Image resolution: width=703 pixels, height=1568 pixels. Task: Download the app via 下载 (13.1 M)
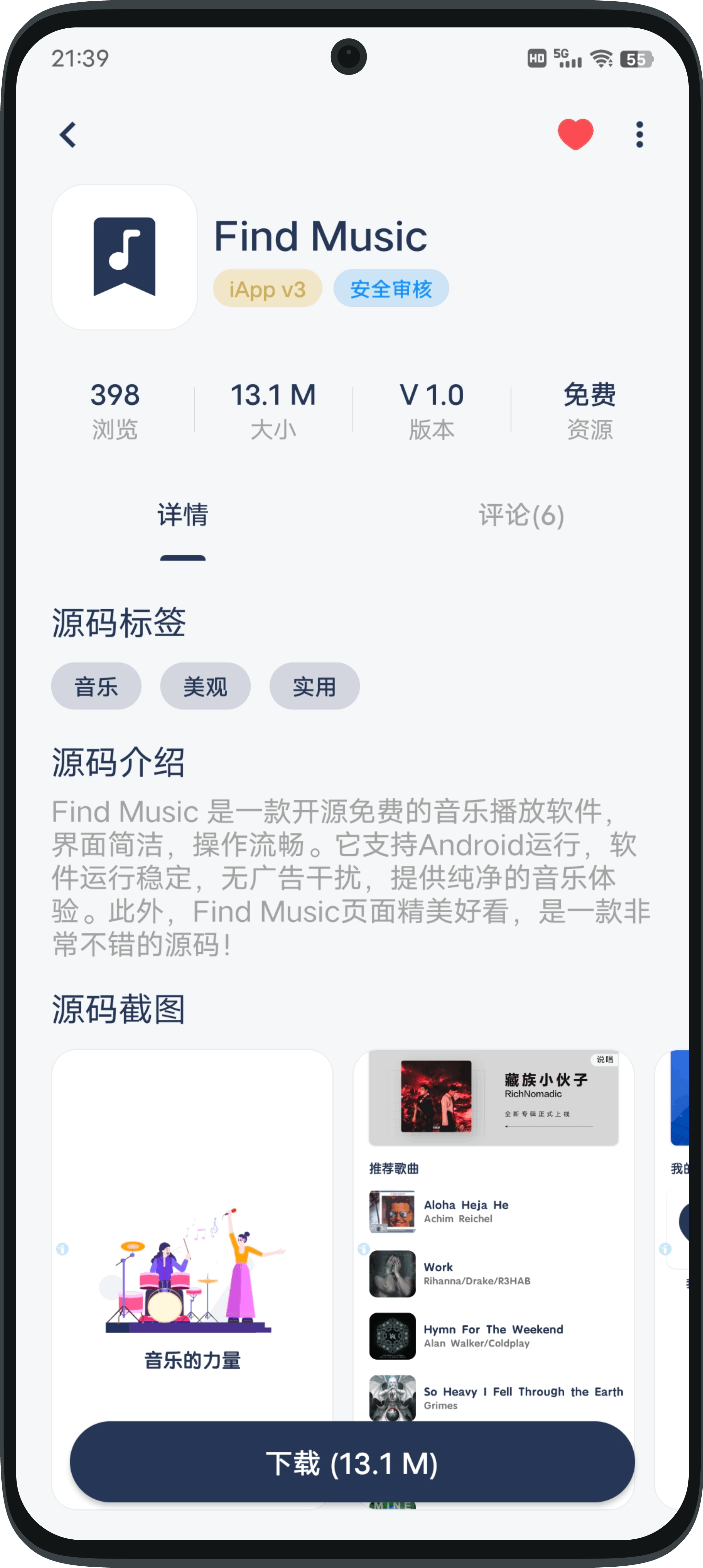coord(352,1463)
